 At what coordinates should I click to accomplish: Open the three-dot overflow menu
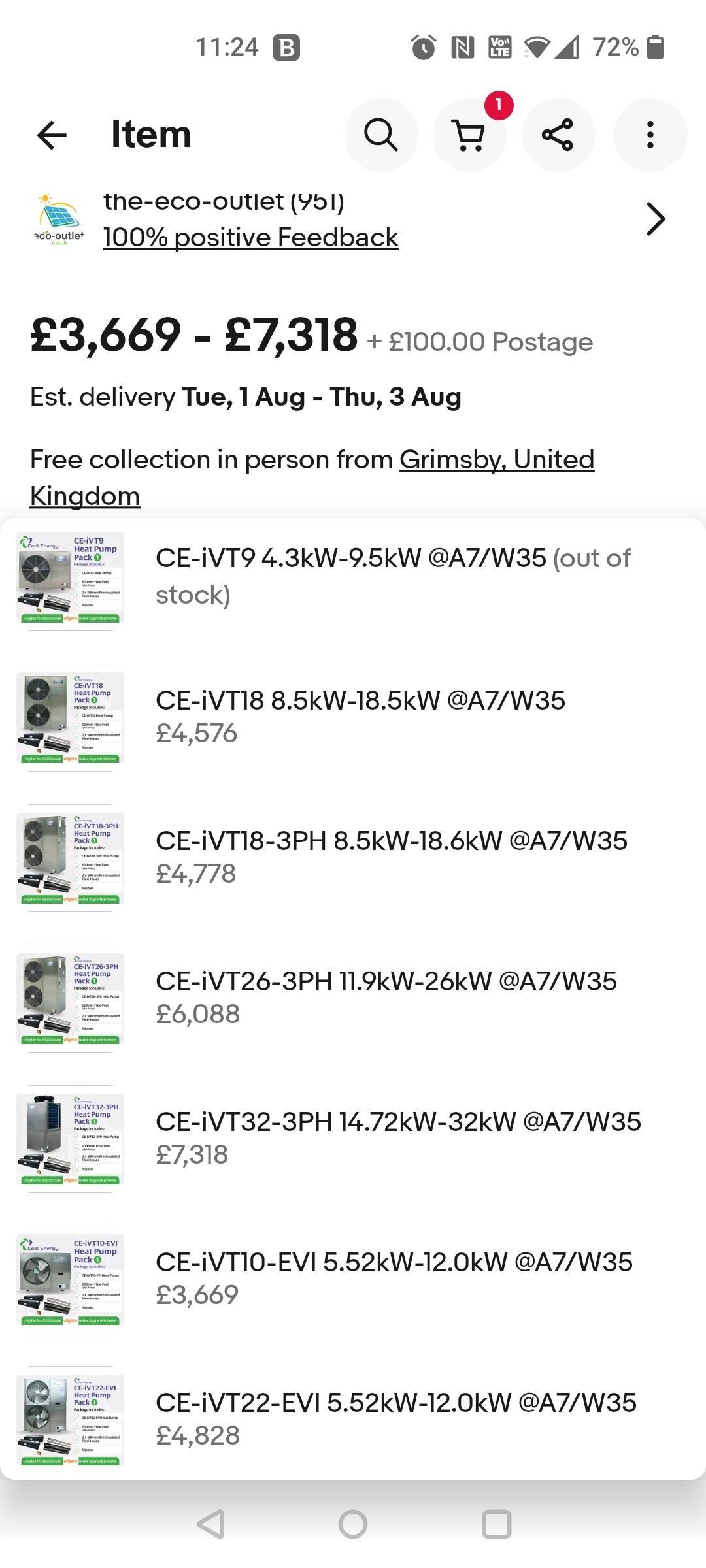(x=650, y=135)
